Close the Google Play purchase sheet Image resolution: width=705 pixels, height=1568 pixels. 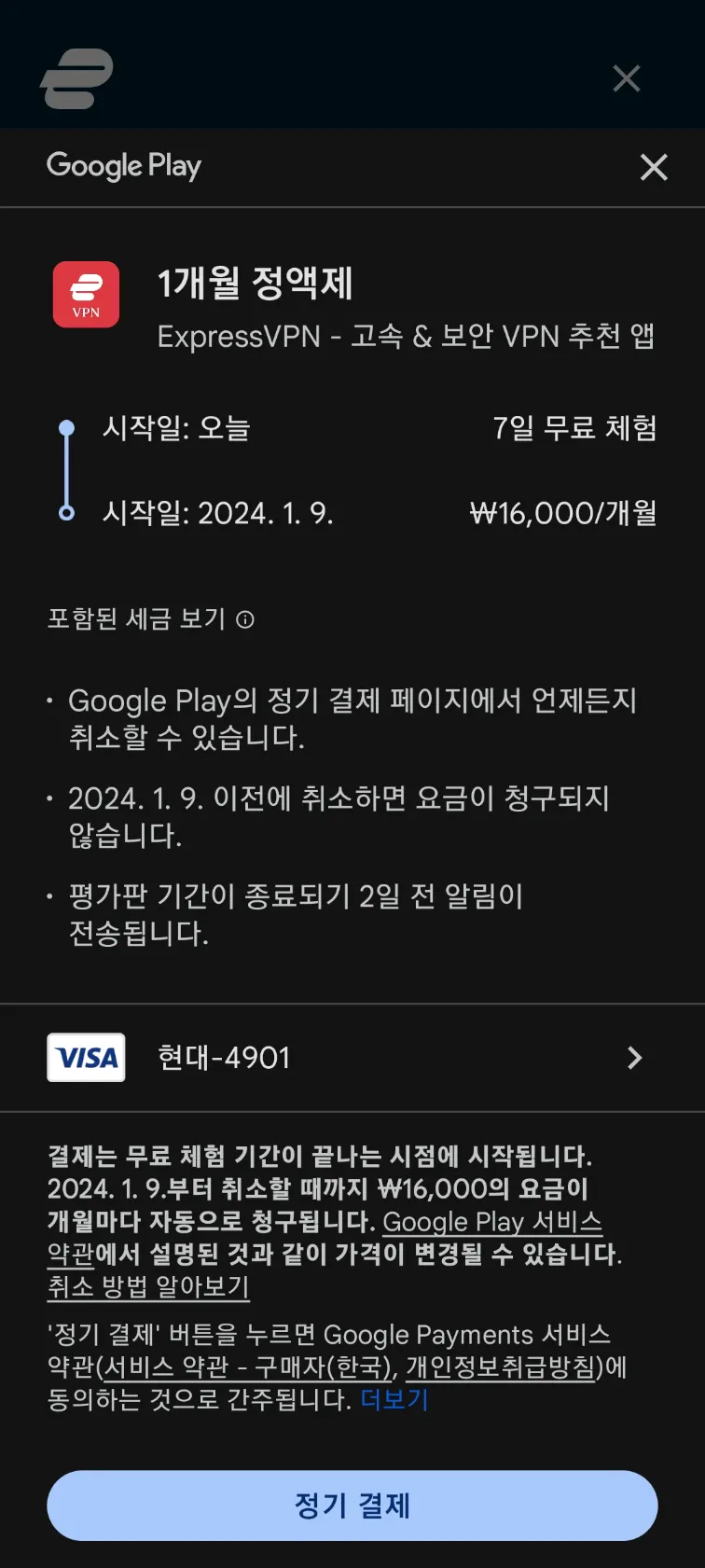pos(653,168)
